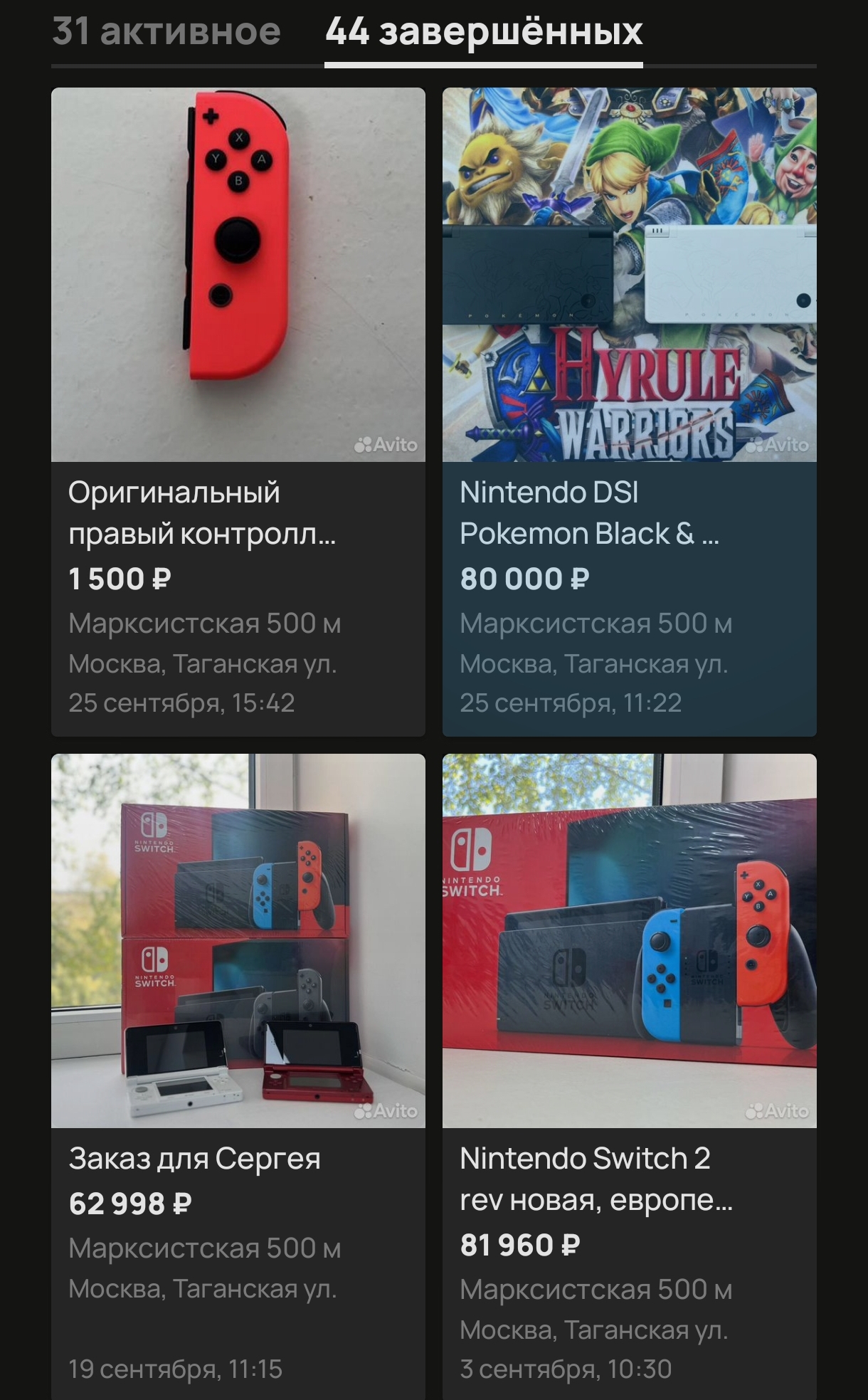Switch to the 31 активное tab
This screenshot has width=868, height=1400.
click(166, 32)
